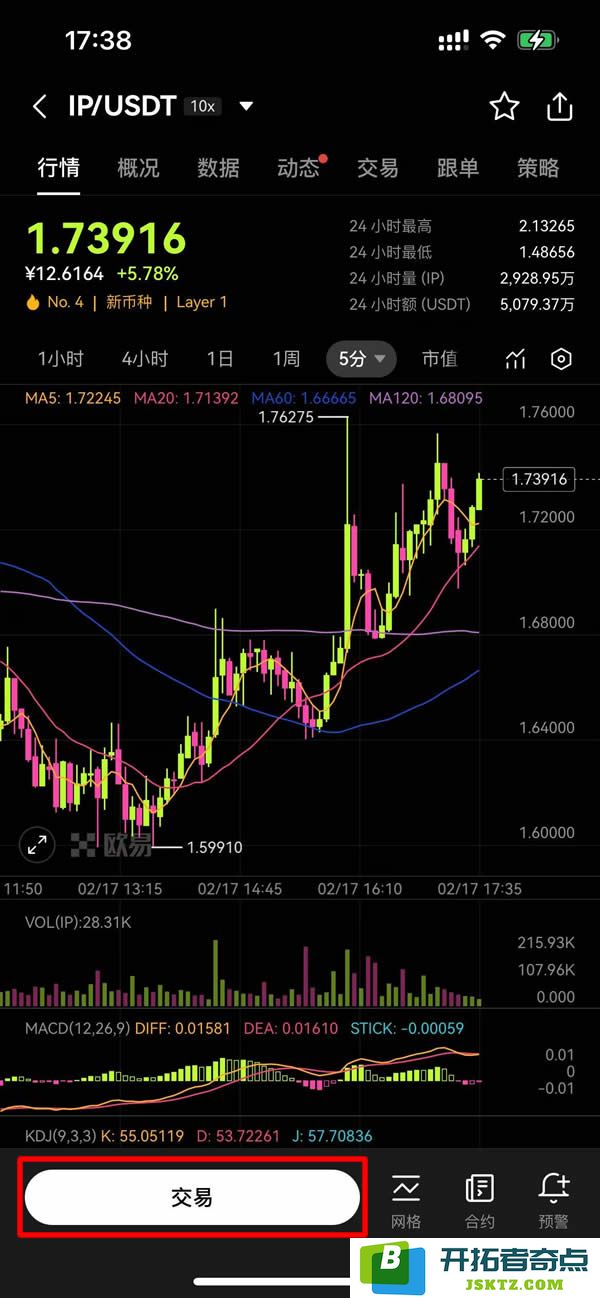Screen dimensions: 600x1298
Task: Select the 1周 chart interval
Action: tap(286, 359)
